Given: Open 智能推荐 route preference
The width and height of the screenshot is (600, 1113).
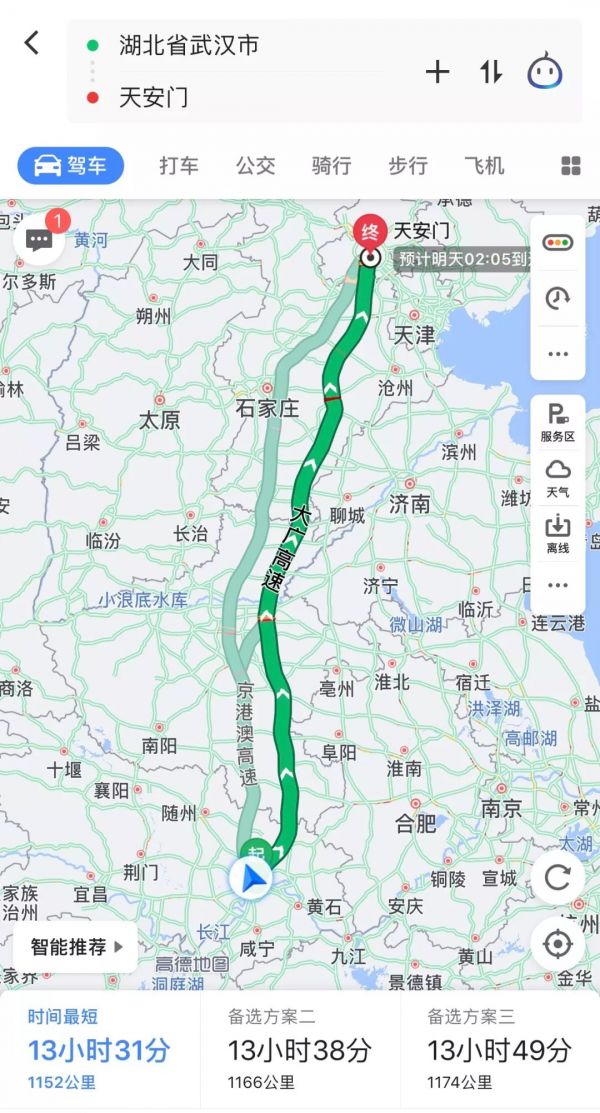Looking at the screenshot, I should [75, 946].
